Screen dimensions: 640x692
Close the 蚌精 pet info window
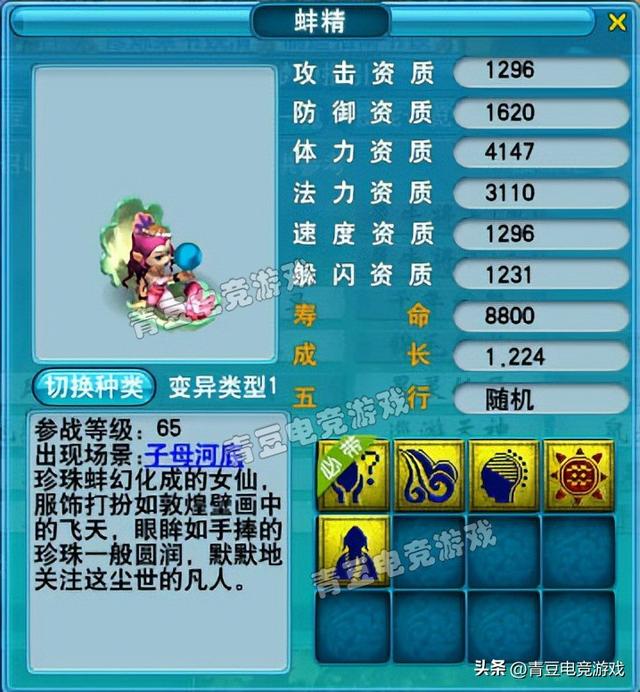[x=616, y=22]
